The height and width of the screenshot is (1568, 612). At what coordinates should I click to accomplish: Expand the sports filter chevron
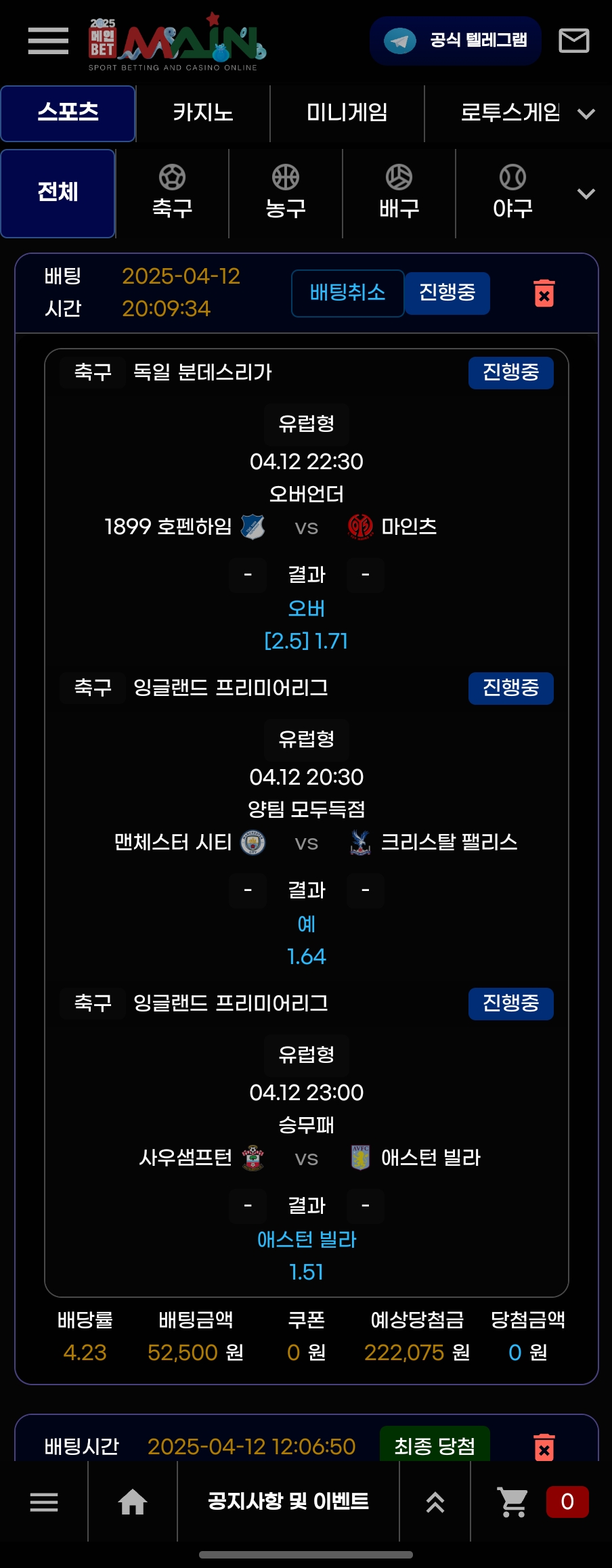tap(586, 194)
